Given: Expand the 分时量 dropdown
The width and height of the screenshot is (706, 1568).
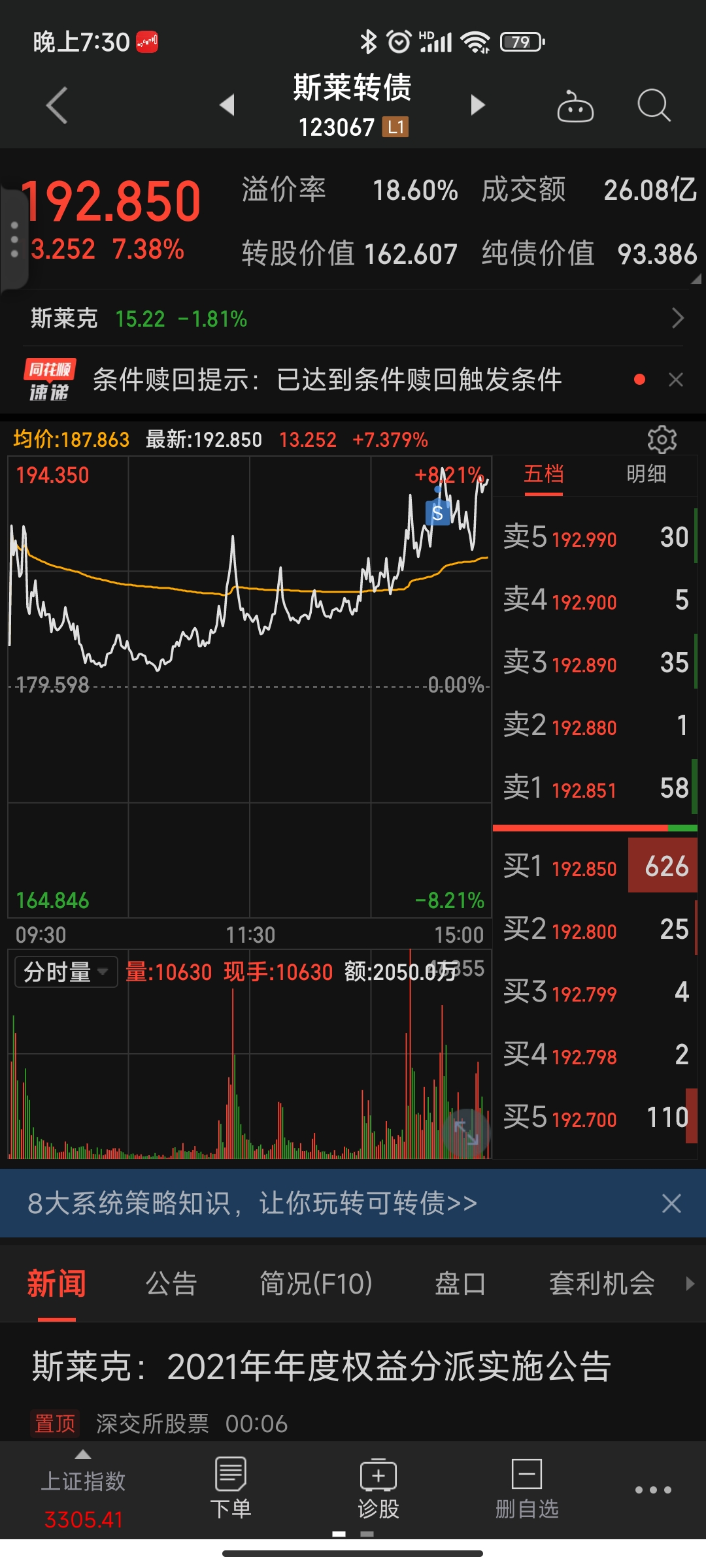Looking at the screenshot, I should (x=65, y=972).
